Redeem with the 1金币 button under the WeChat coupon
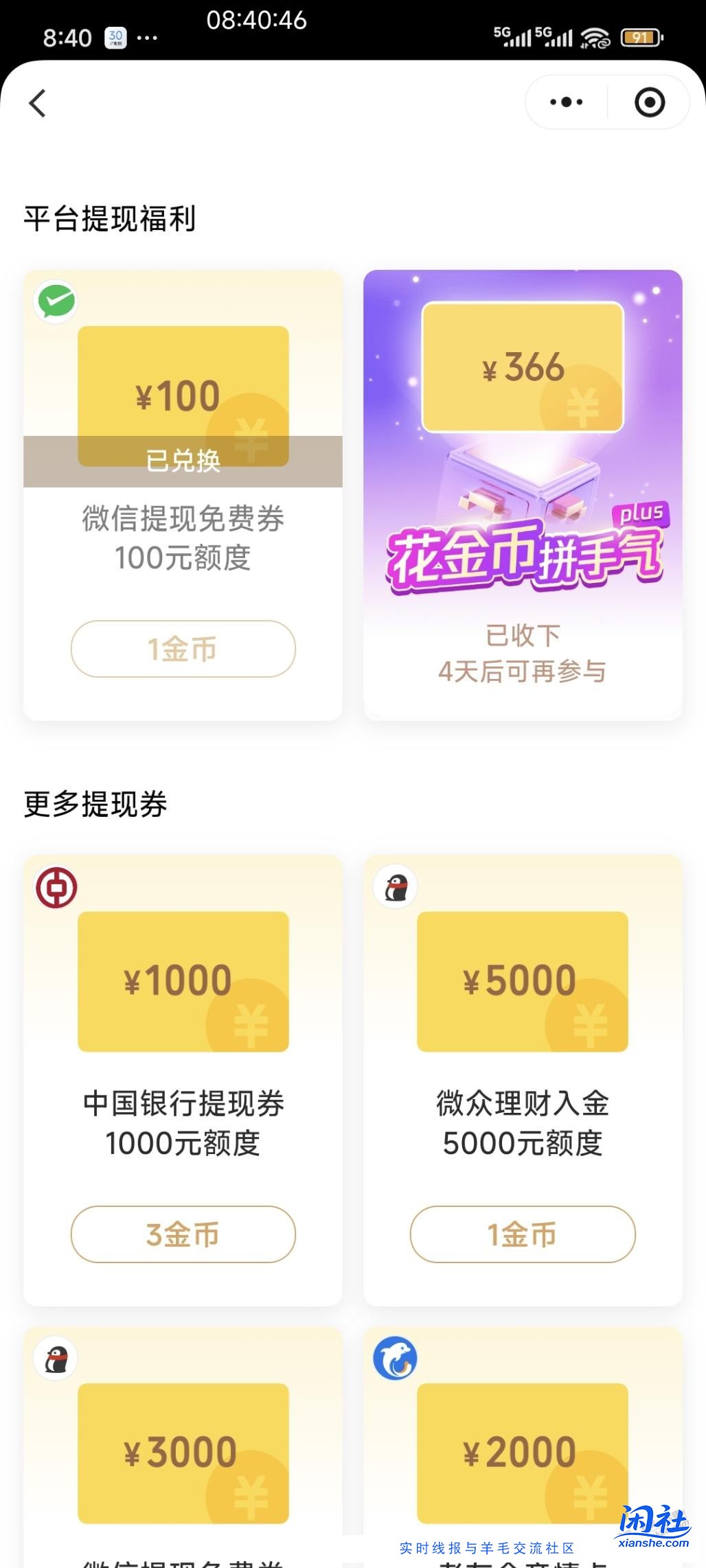Image resolution: width=706 pixels, height=1568 pixels. (x=182, y=649)
